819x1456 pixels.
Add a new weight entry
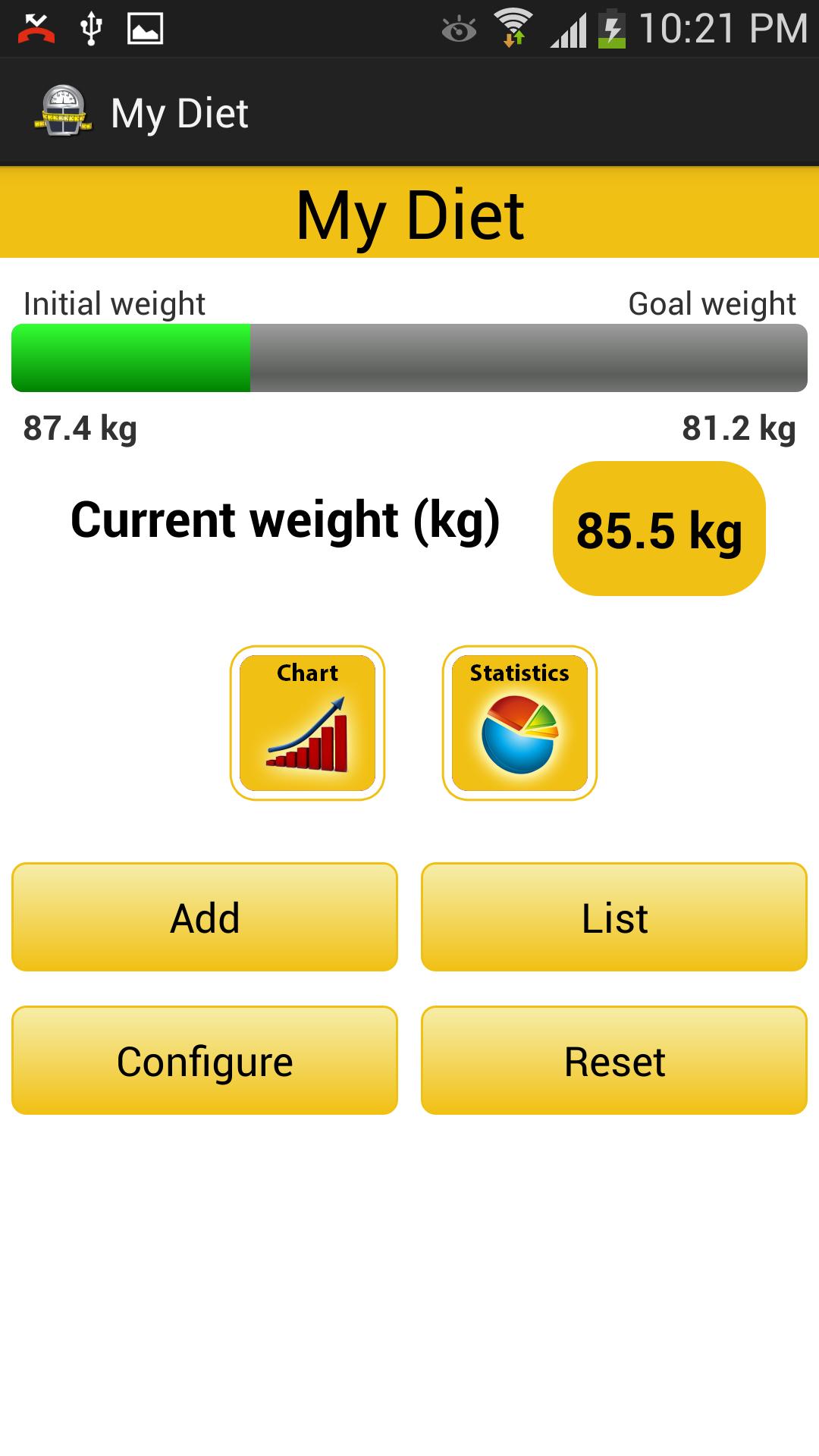[x=205, y=917]
